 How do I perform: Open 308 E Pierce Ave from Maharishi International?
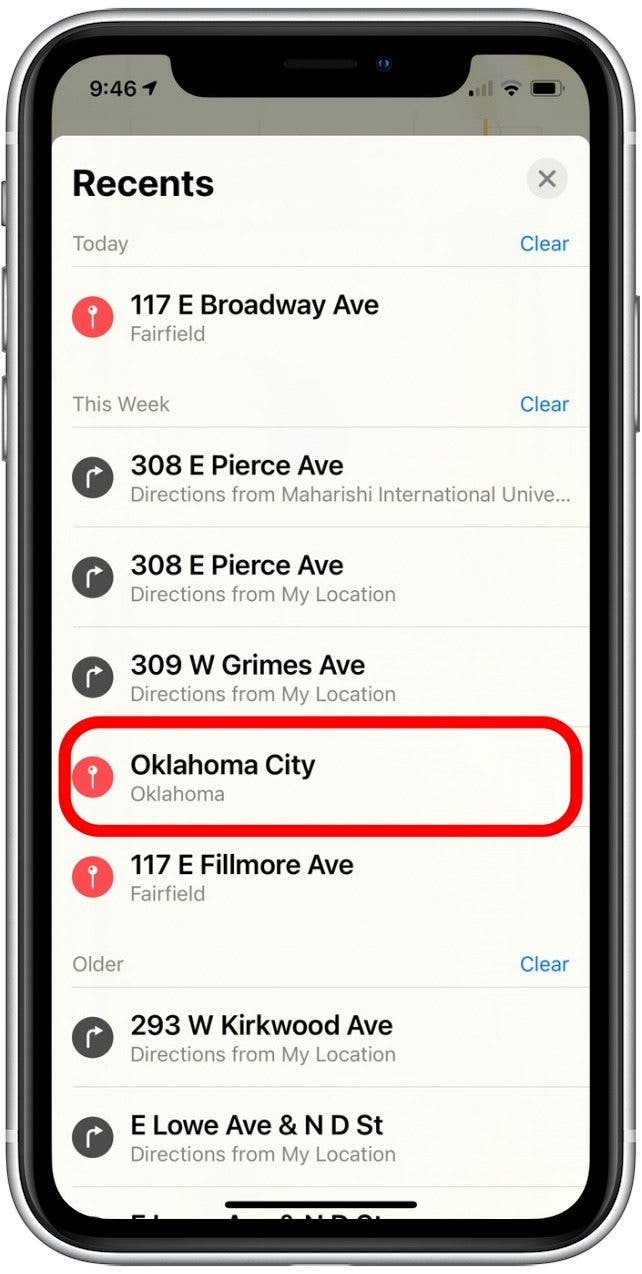320,478
